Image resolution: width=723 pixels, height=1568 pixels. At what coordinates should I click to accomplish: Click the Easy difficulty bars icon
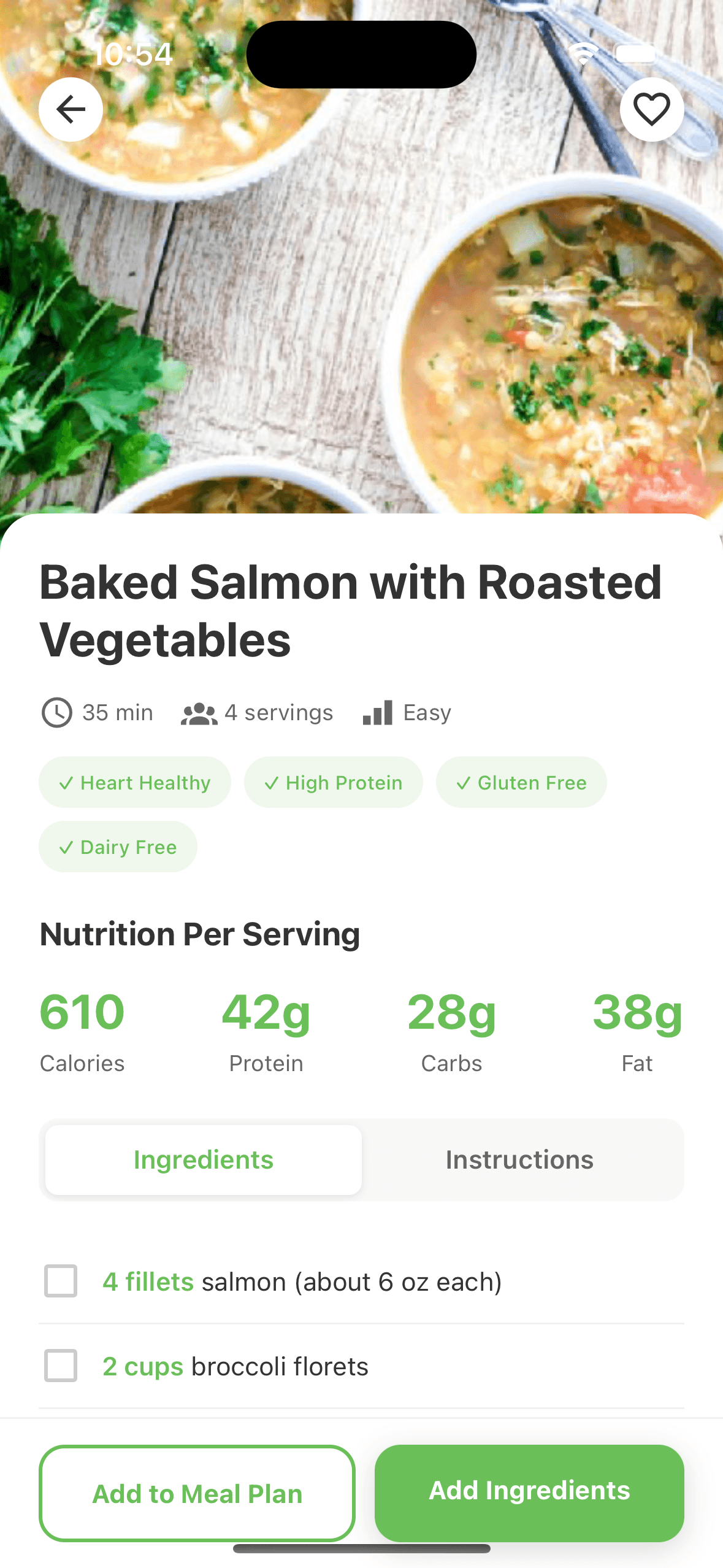click(x=377, y=712)
